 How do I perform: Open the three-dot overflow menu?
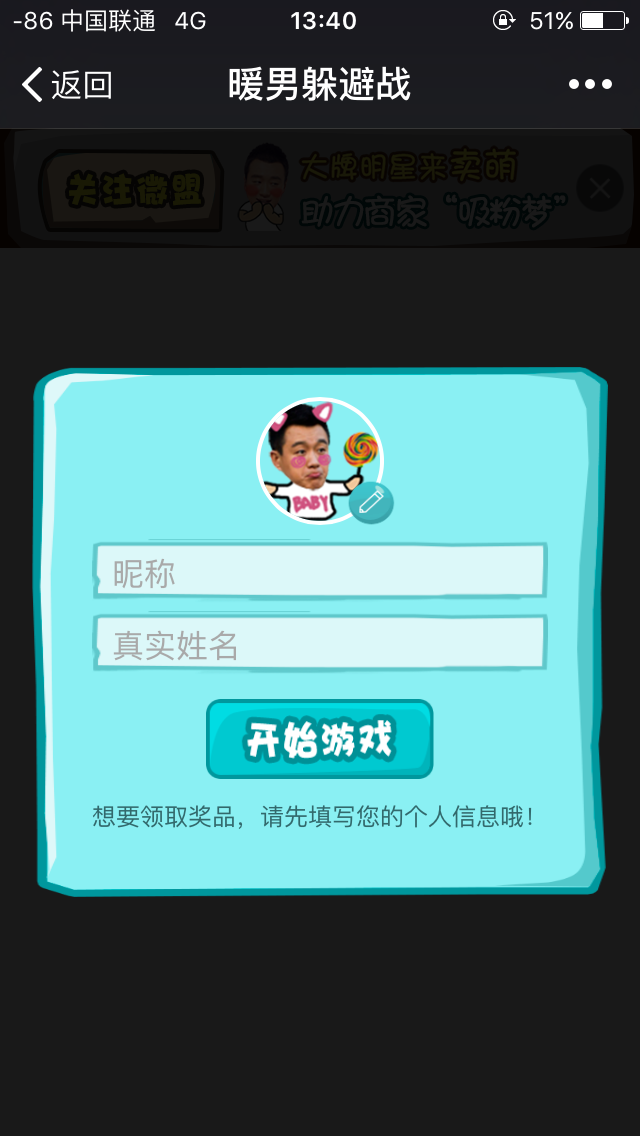590,85
